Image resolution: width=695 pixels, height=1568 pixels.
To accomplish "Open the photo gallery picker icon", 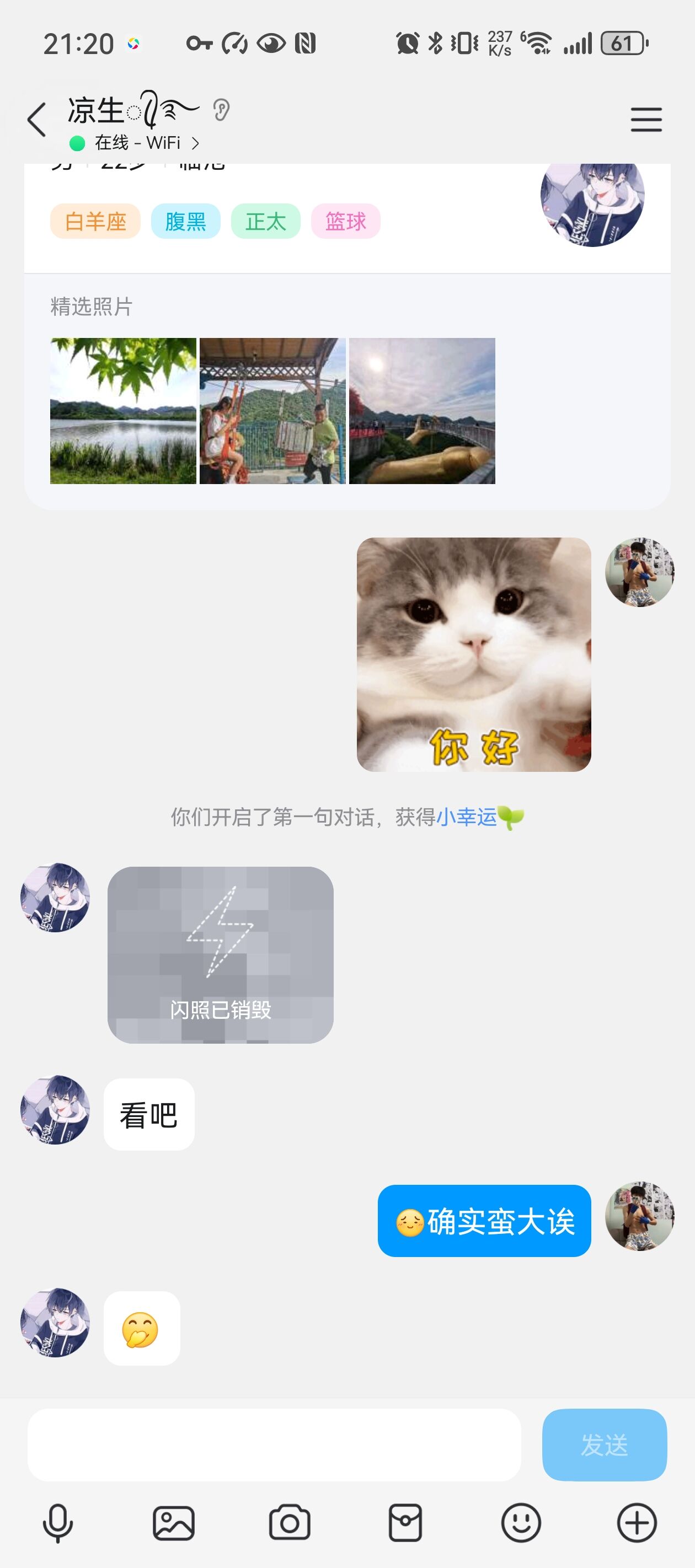I will [x=174, y=1523].
